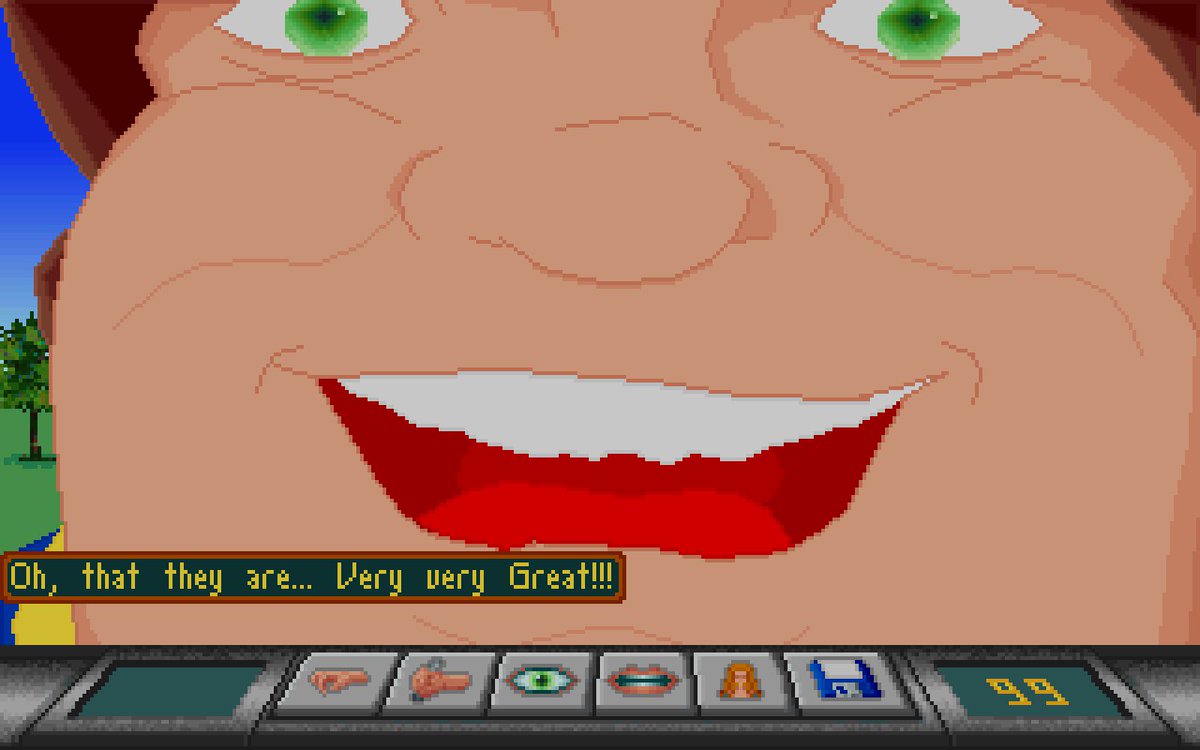Select the eye look action
The image size is (1200, 750).
click(545, 683)
